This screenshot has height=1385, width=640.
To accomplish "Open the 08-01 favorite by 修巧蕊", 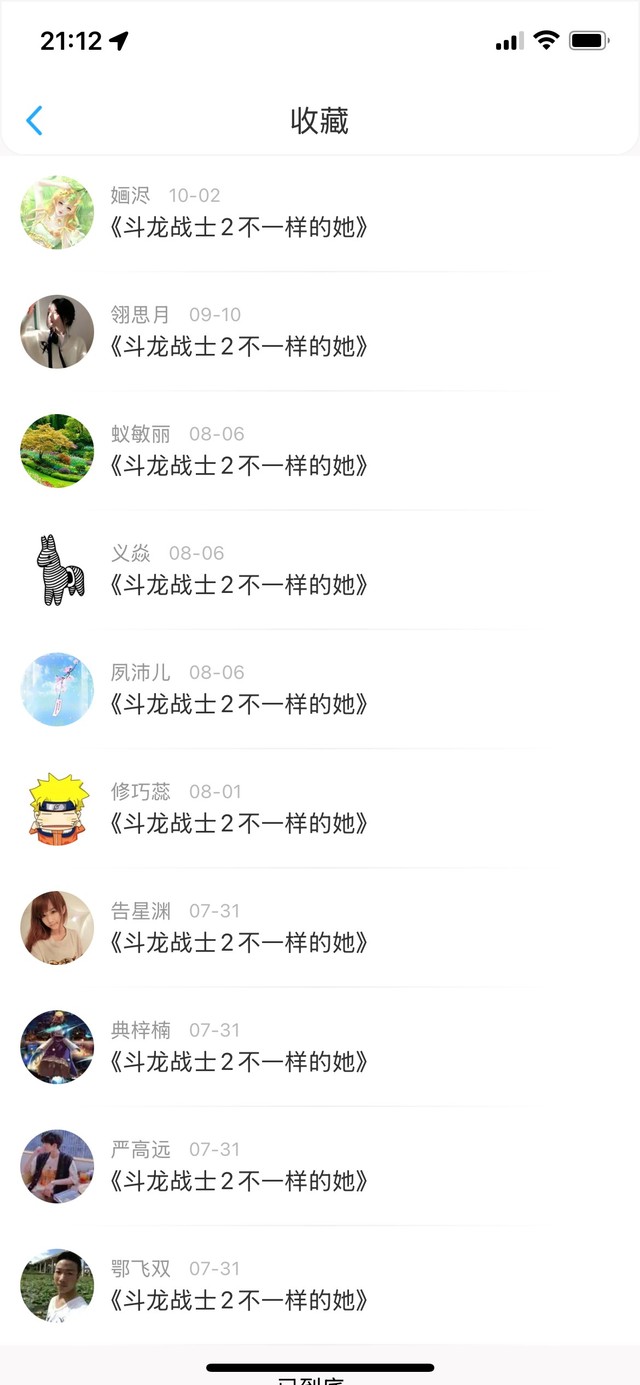I will coord(239,822).
